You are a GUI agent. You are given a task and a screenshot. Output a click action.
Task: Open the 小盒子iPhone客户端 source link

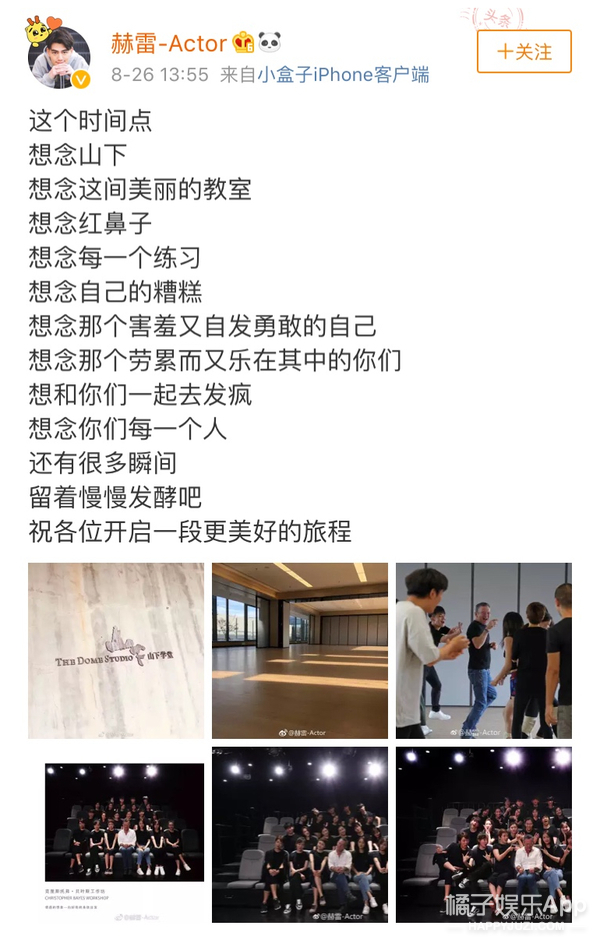(343, 75)
